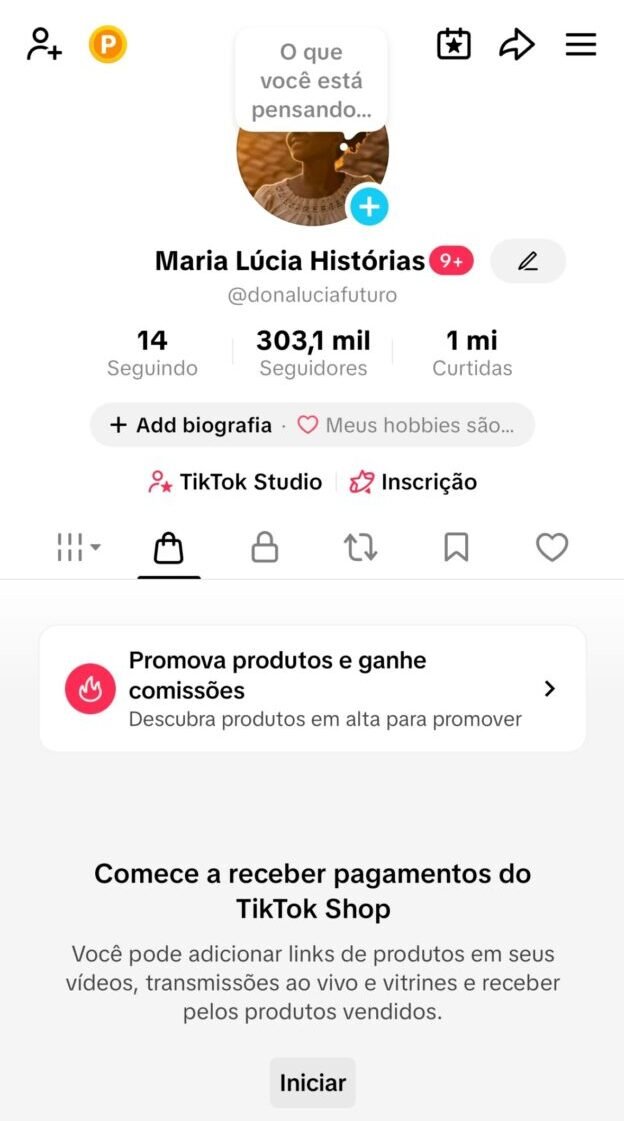The height and width of the screenshot is (1121, 624).
Task: Switch to the private videos lock tab
Action: tap(264, 547)
